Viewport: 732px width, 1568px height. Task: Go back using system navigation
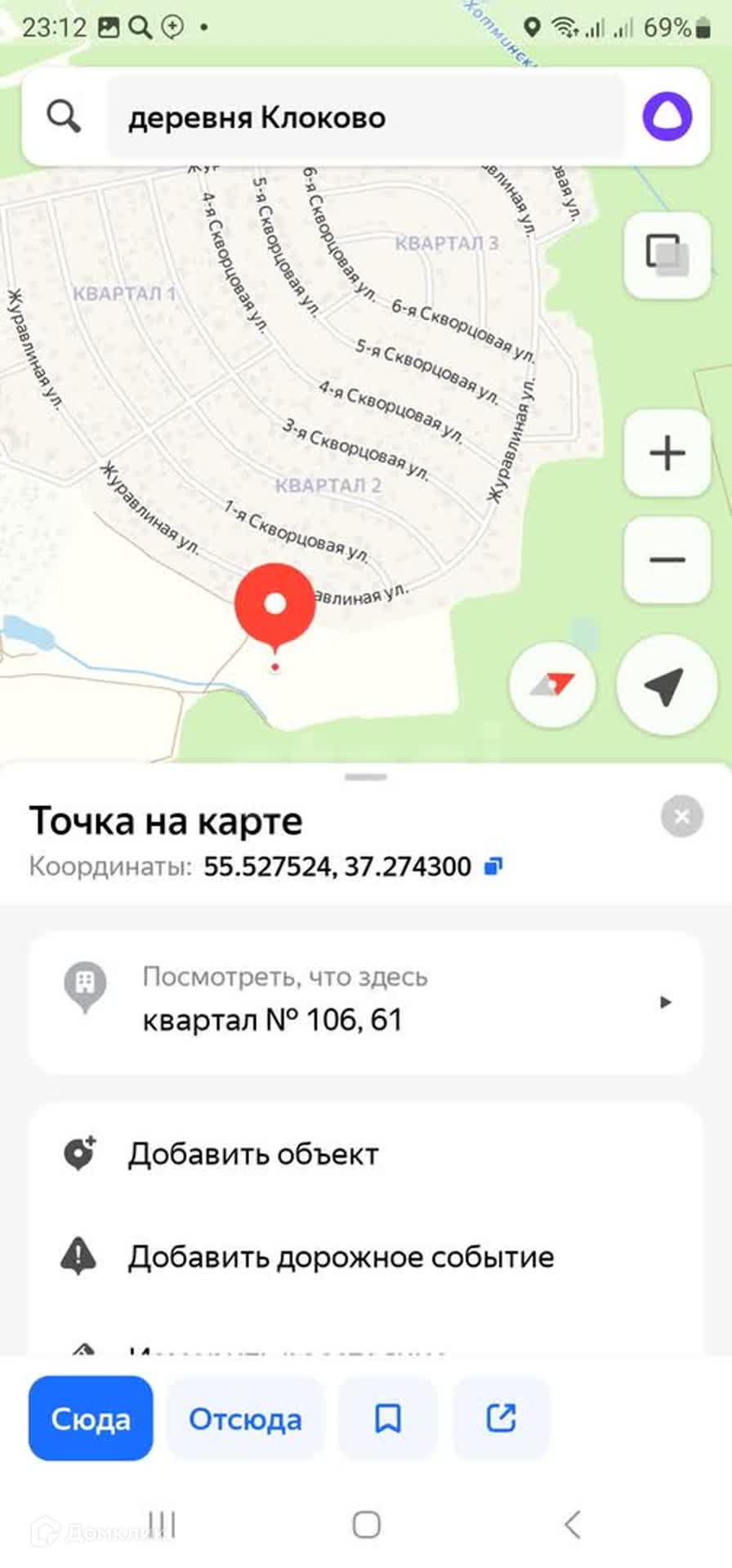point(572,1525)
